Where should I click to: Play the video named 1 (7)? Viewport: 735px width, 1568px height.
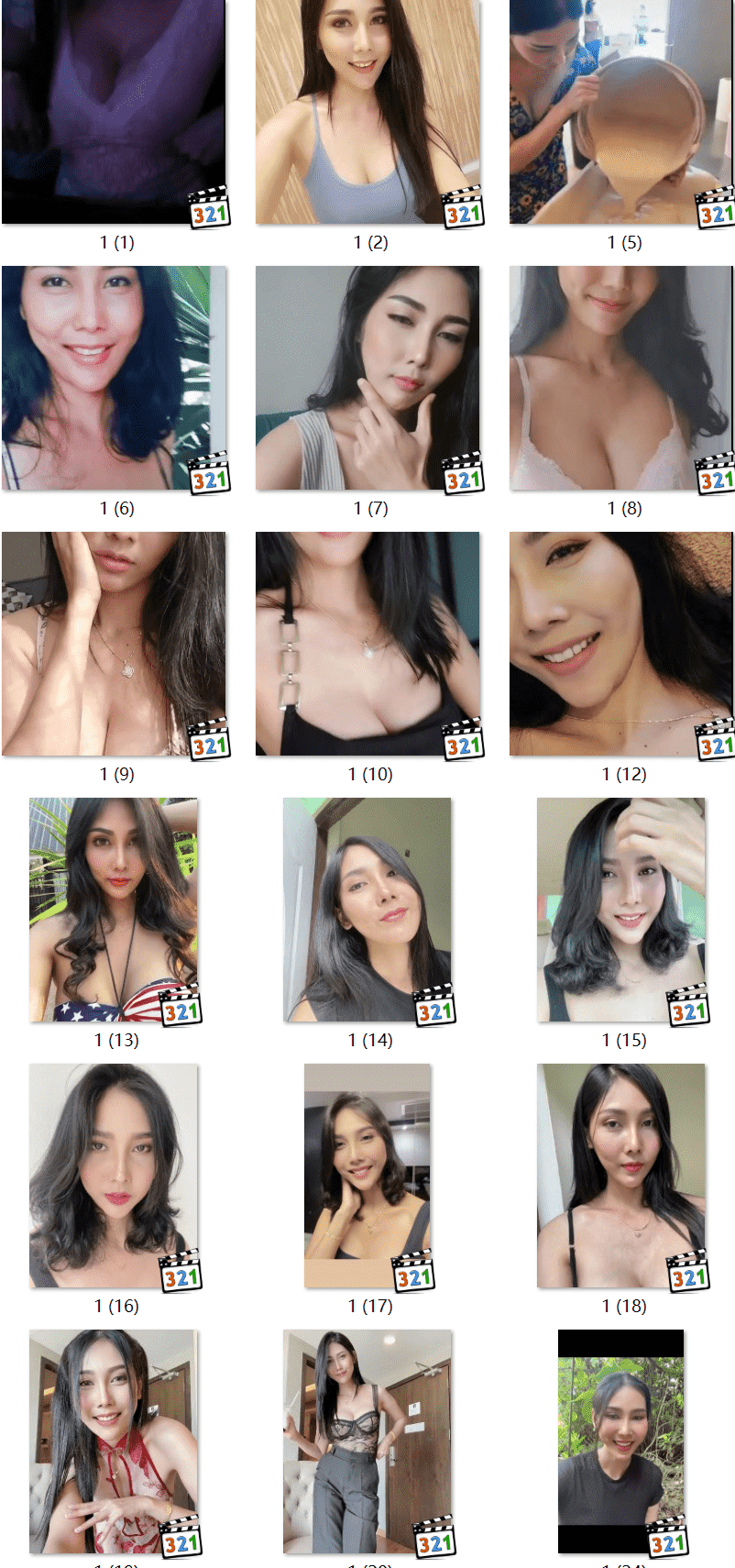pyautogui.click(x=368, y=378)
